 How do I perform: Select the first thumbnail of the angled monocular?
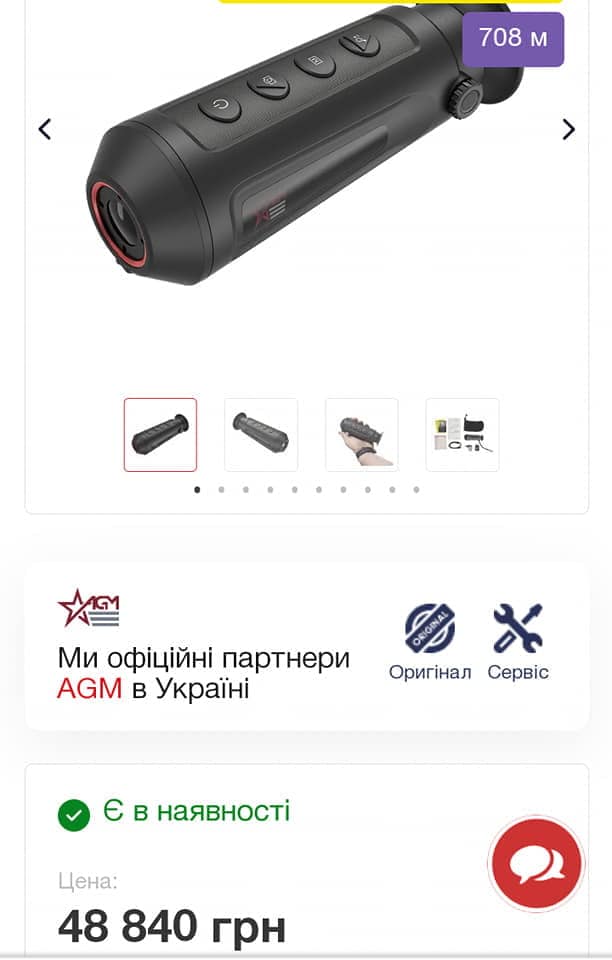[160, 434]
